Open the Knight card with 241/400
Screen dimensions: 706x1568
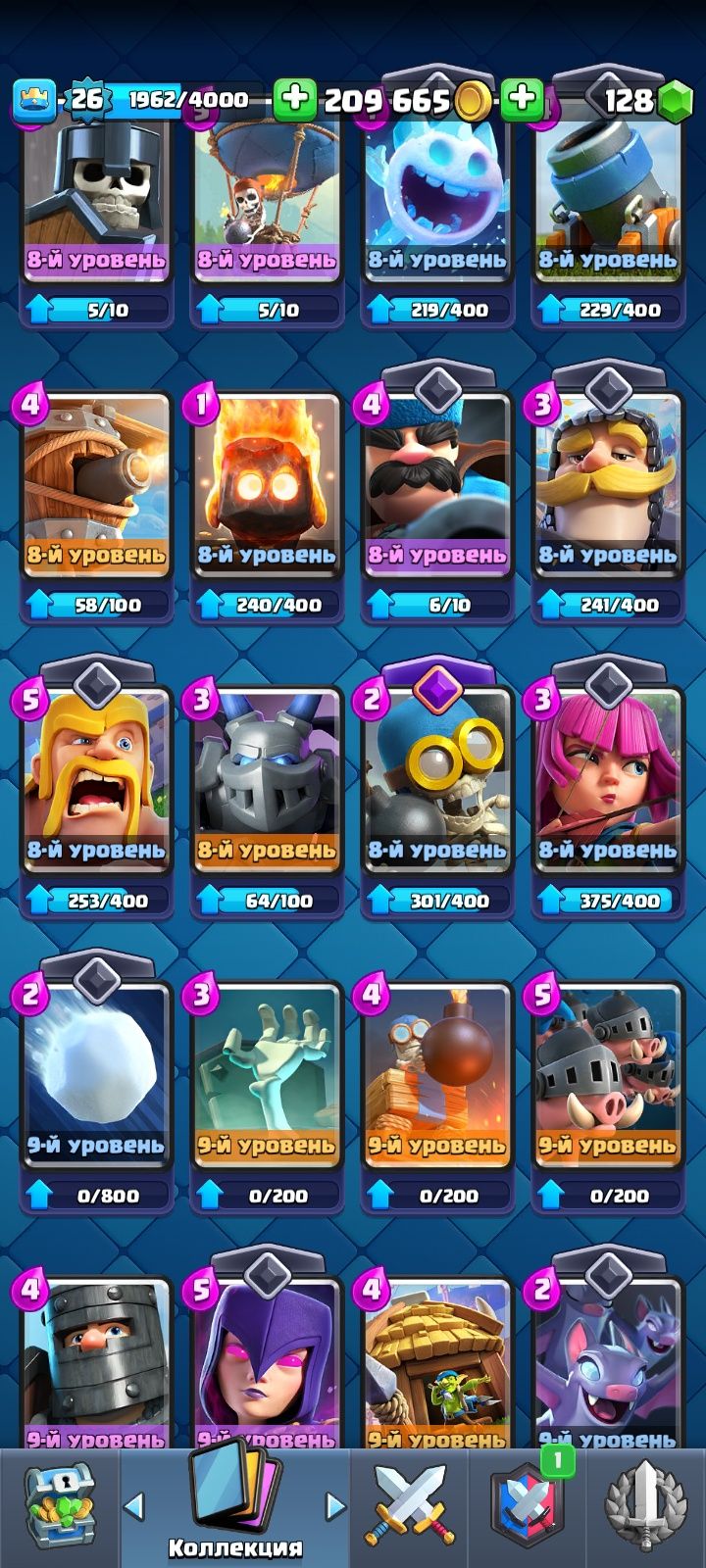[x=608, y=488]
